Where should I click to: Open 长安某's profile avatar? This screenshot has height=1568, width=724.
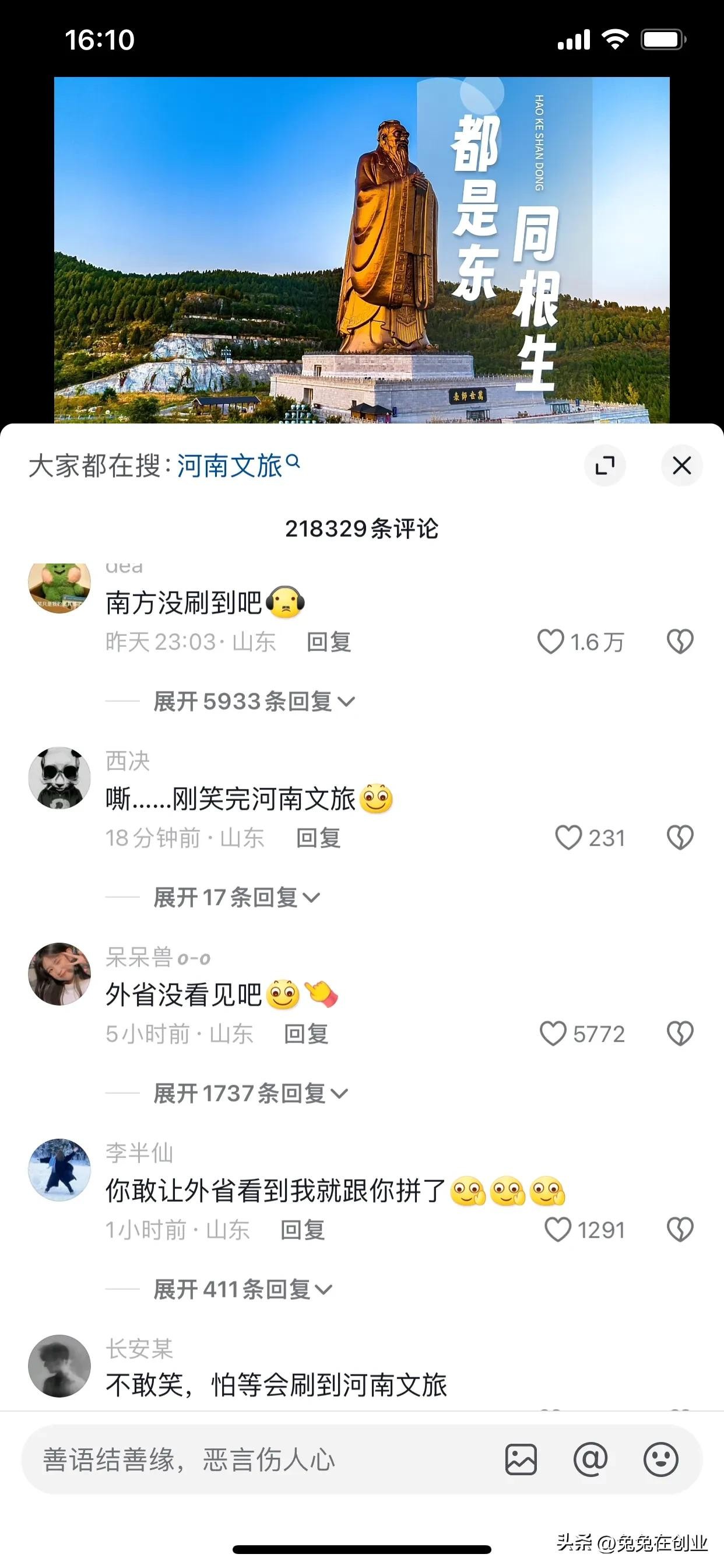tap(59, 1366)
